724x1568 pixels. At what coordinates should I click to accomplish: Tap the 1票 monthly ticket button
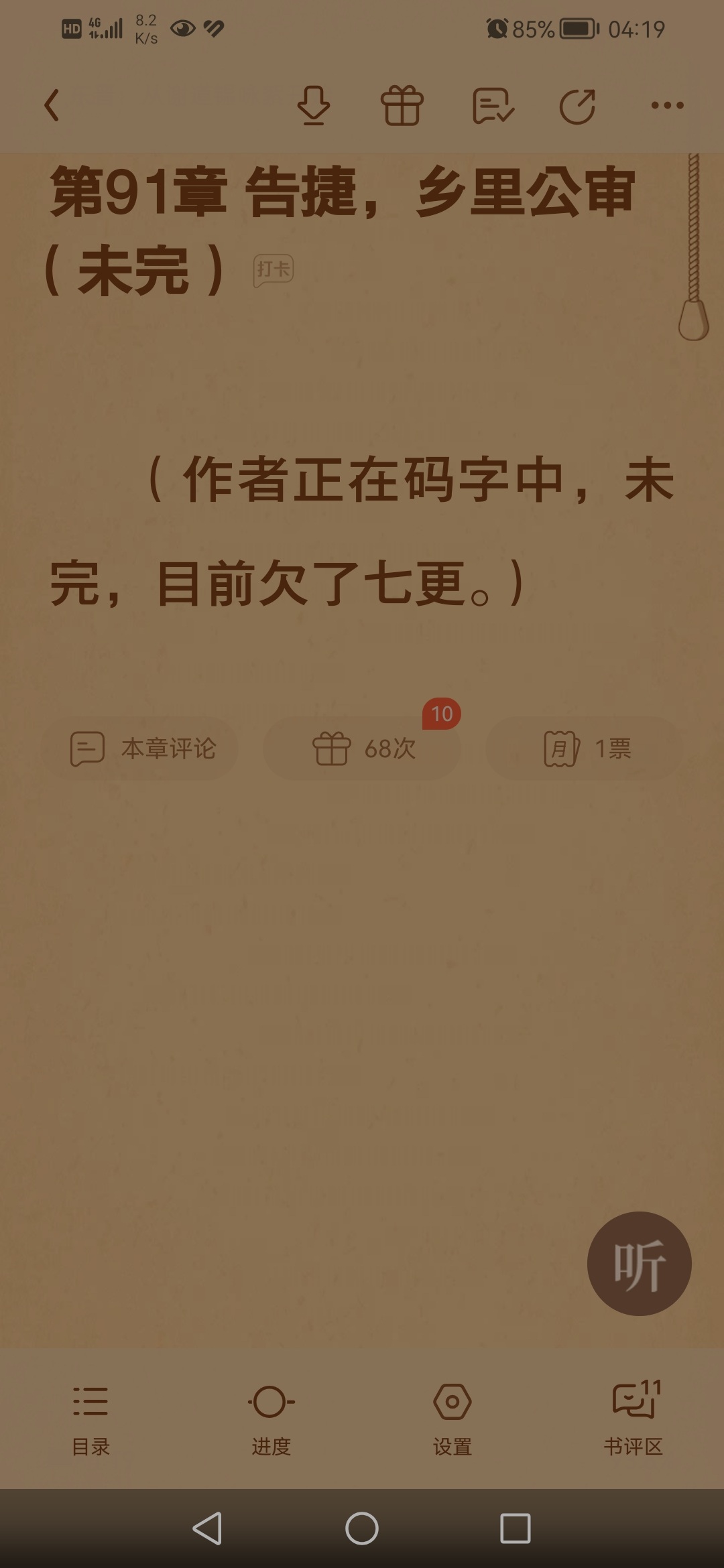point(585,748)
